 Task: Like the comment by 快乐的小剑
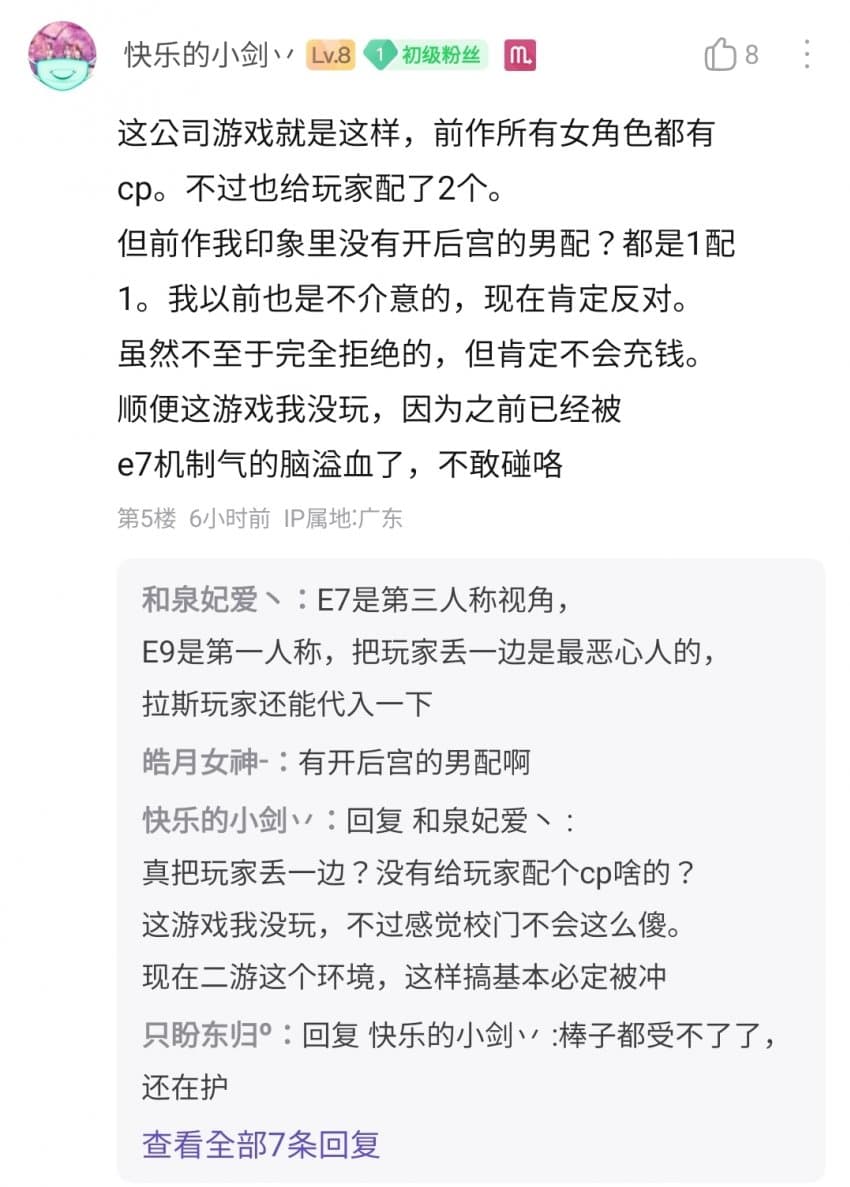tap(720, 54)
